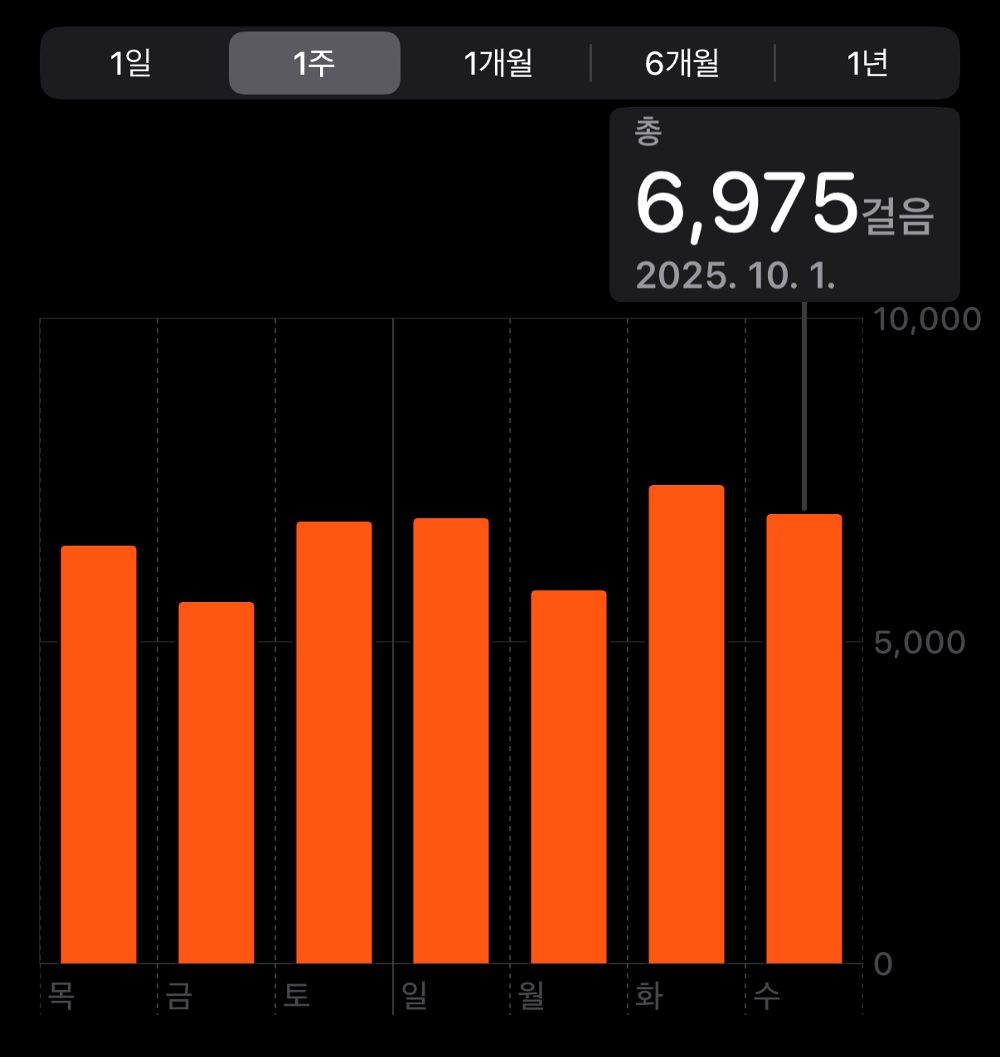Tap the 금 step bar
The image size is (1000, 1057).
(x=216, y=783)
